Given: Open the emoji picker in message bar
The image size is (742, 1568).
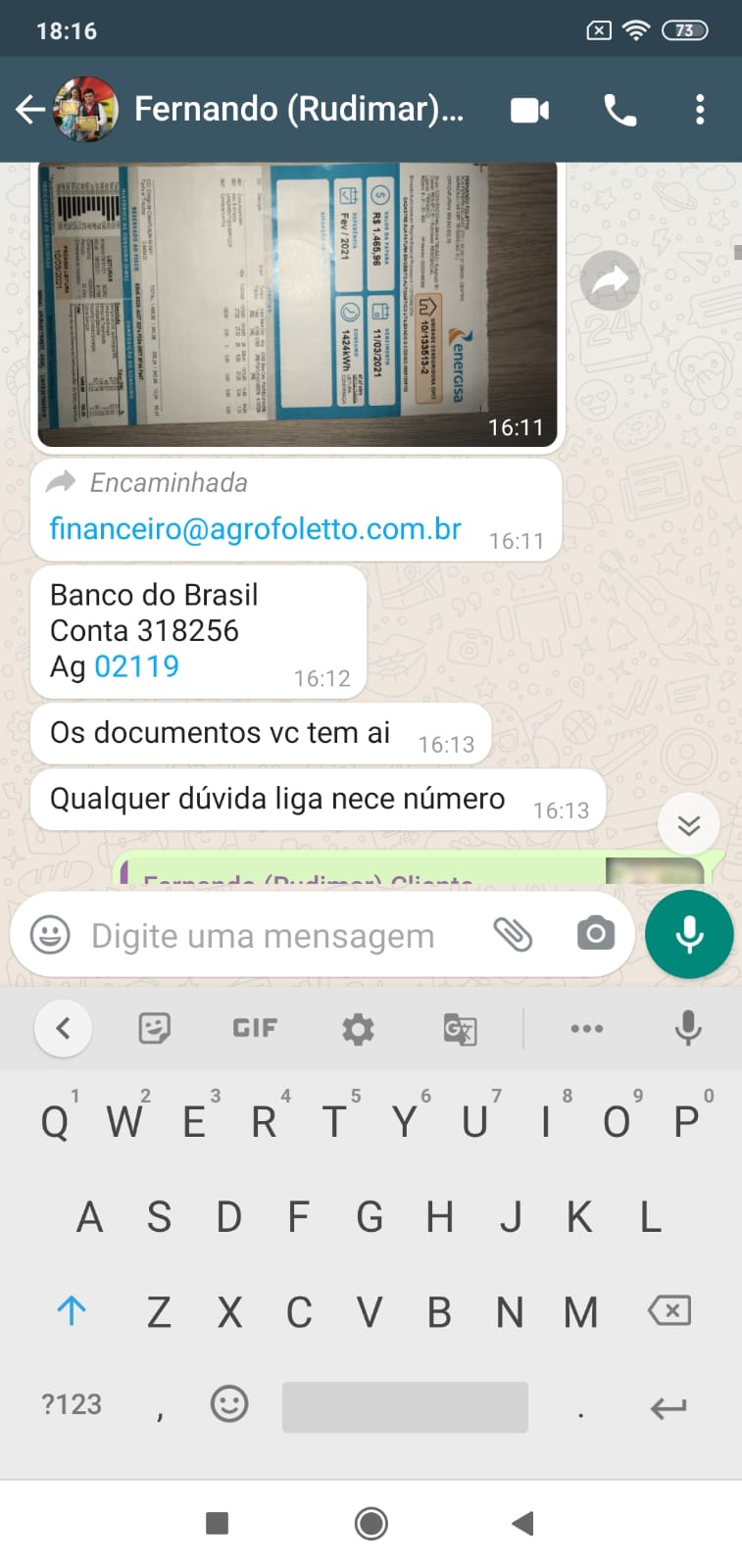Looking at the screenshot, I should (x=50, y=935).
